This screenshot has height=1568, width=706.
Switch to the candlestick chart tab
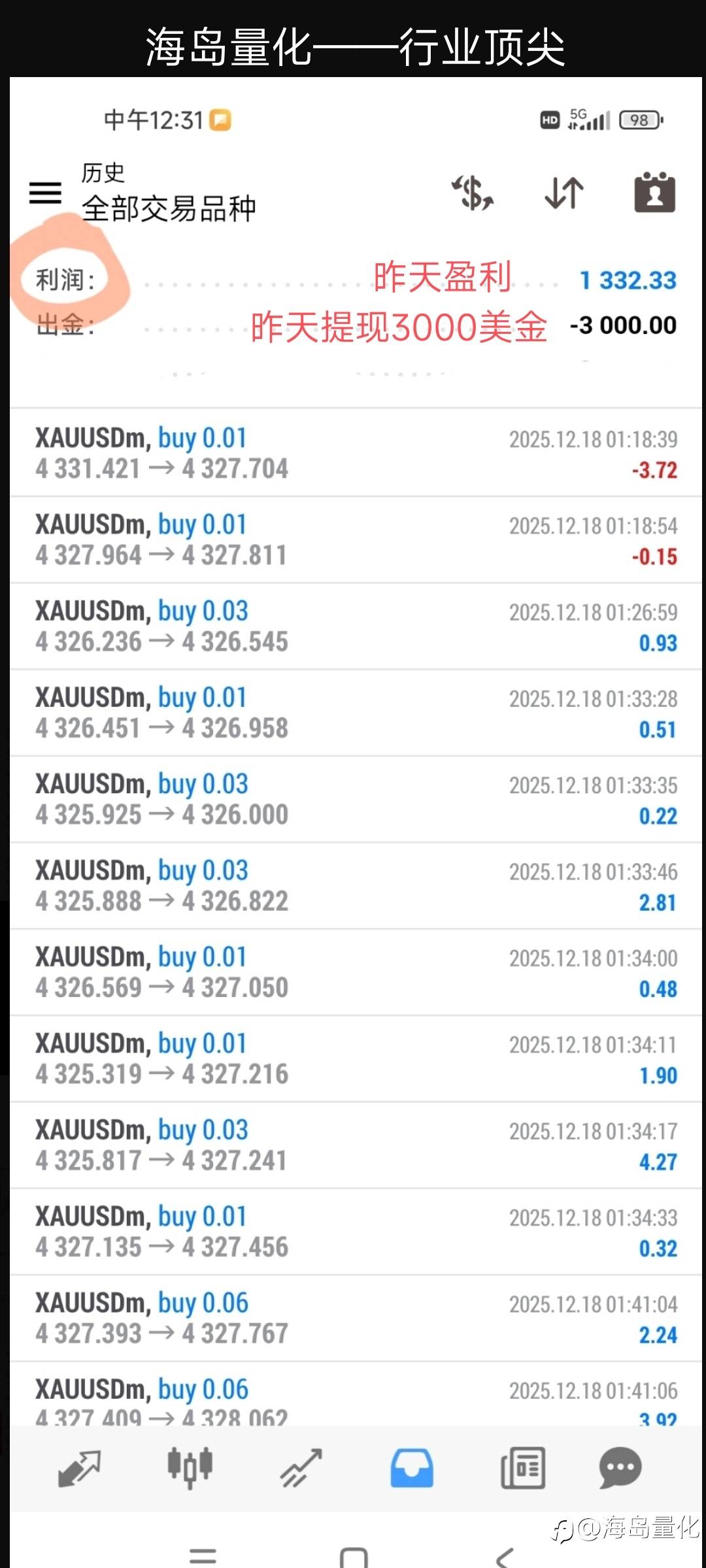click(190, 1467)
